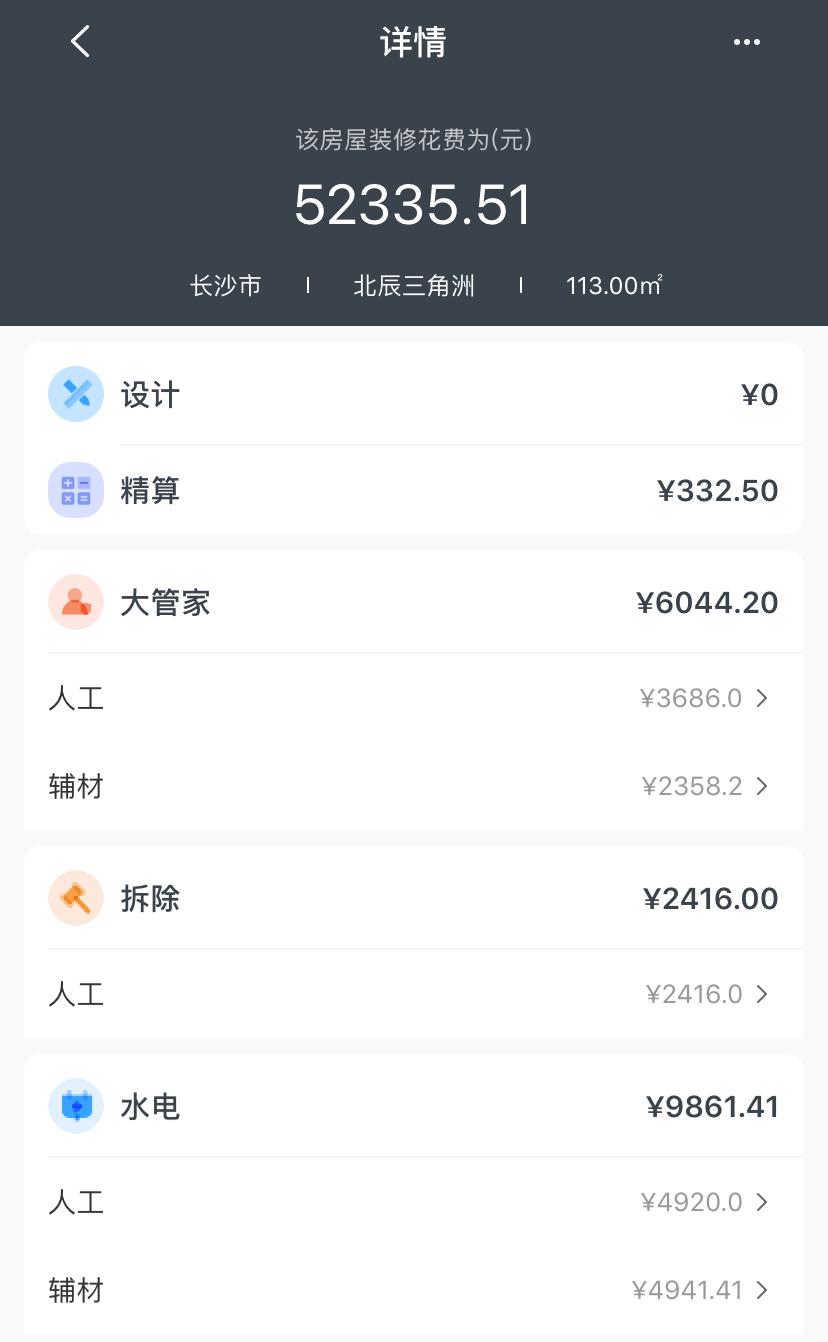Tap the blue crossed-tools design icon

76,394
